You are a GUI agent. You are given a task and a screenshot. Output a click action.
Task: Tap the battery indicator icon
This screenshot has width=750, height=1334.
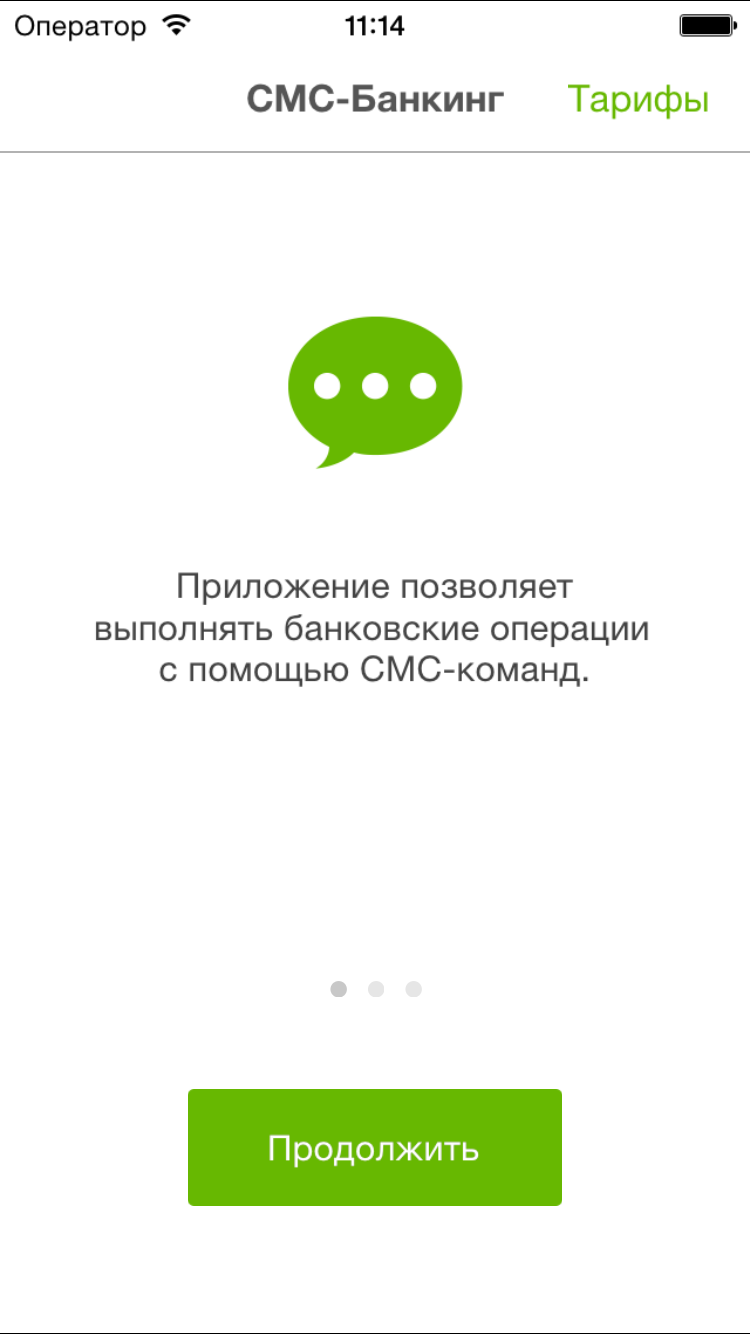pos(706,23)
